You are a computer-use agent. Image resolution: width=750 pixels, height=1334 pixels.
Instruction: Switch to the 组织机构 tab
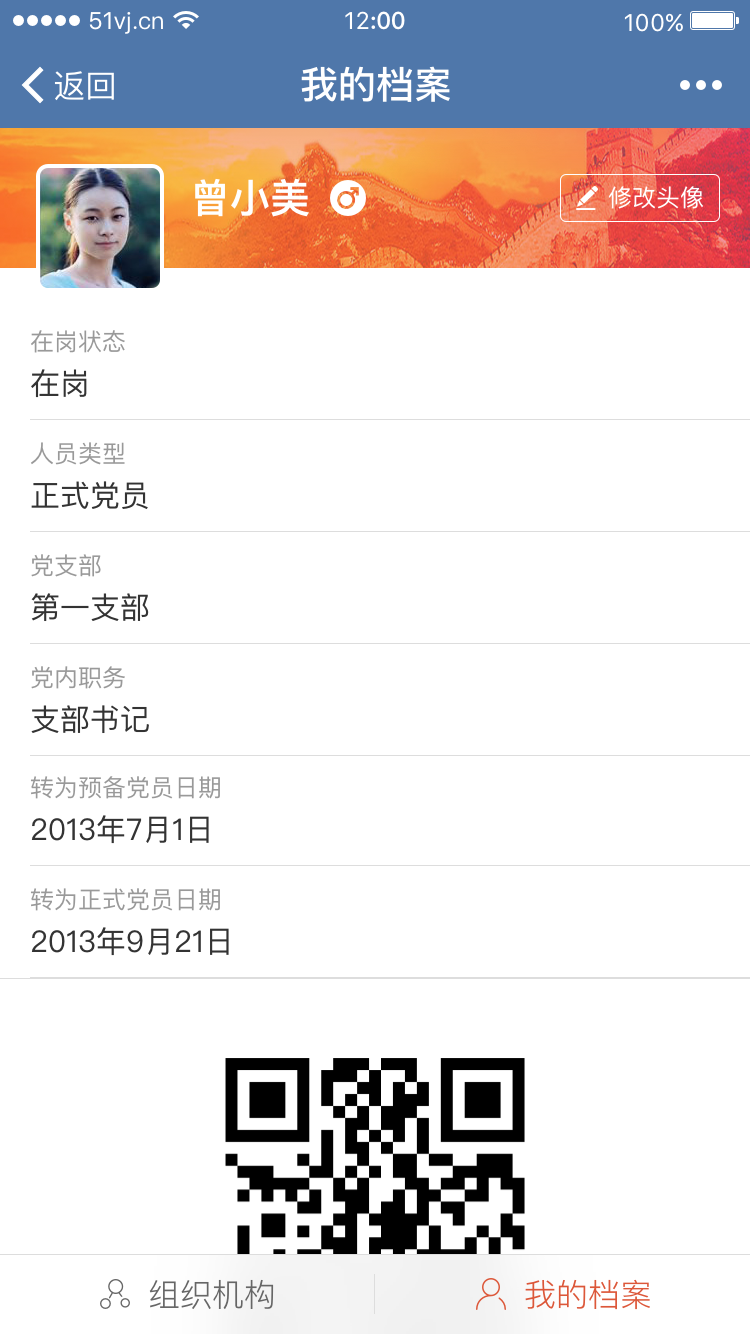(187, 1295)
